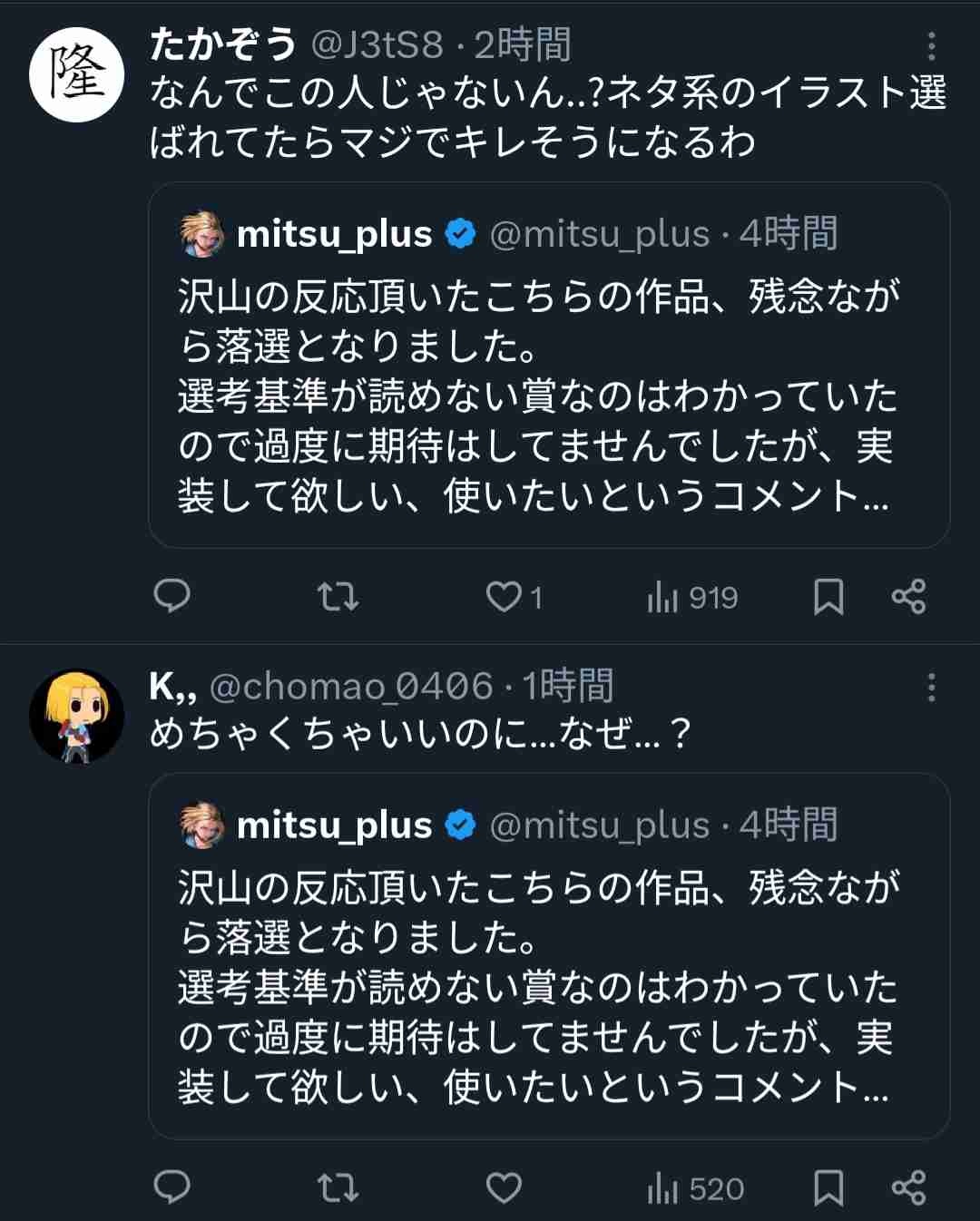This screenshot has height=1221, width=980.
Task: View analytics of たかぞう's post with 919 views
Action: tap(692, 597)
